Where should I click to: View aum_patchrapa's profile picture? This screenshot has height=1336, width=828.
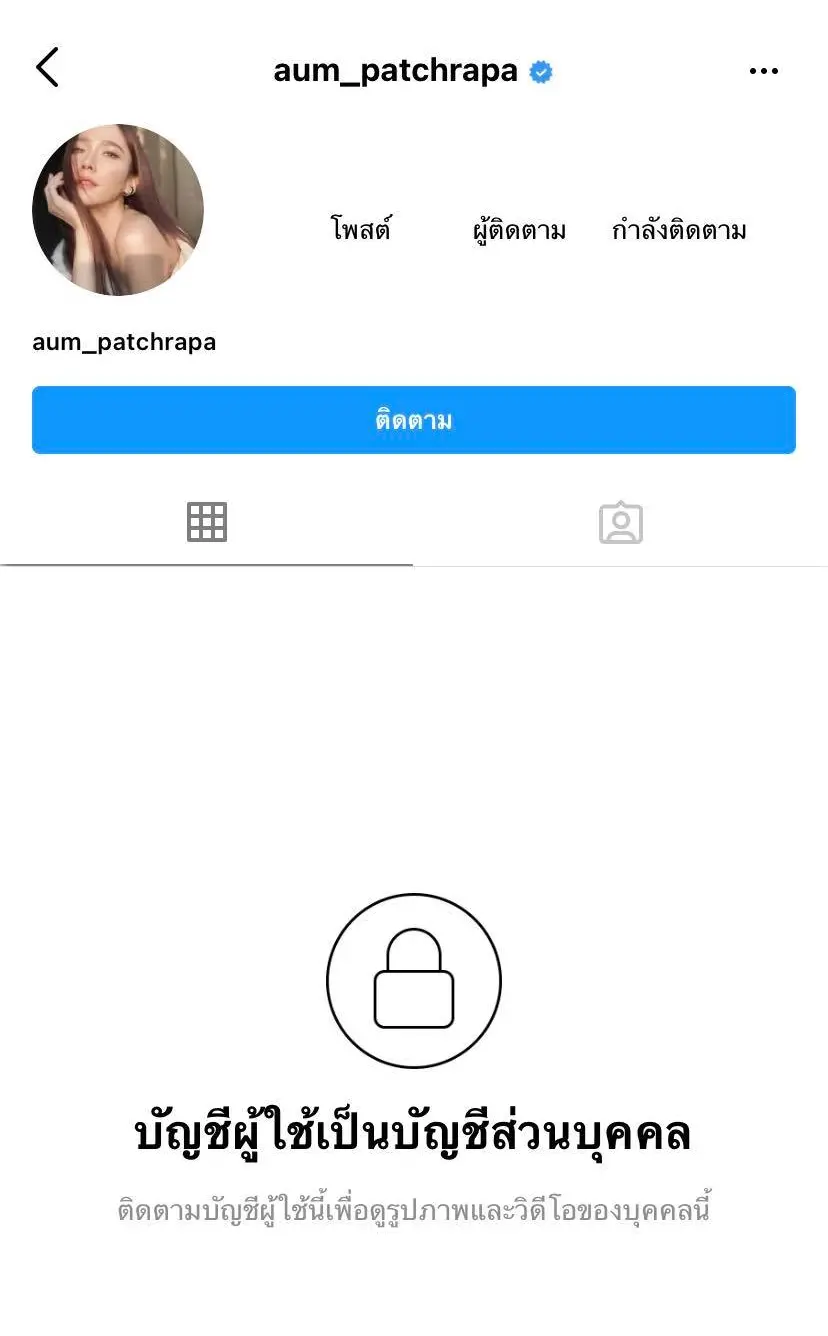118,210
